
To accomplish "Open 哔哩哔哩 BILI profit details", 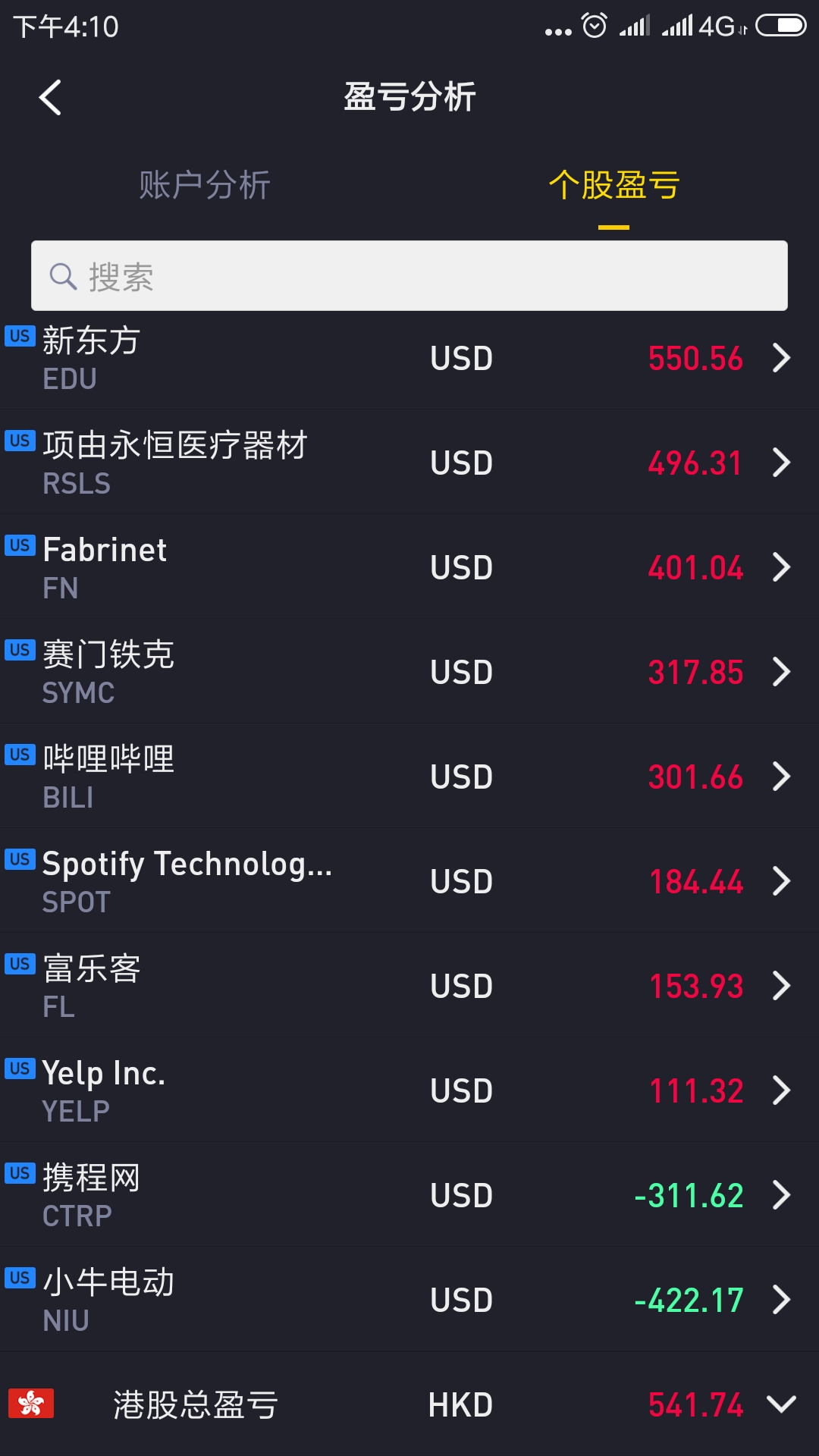I will [x=409, y=777].
